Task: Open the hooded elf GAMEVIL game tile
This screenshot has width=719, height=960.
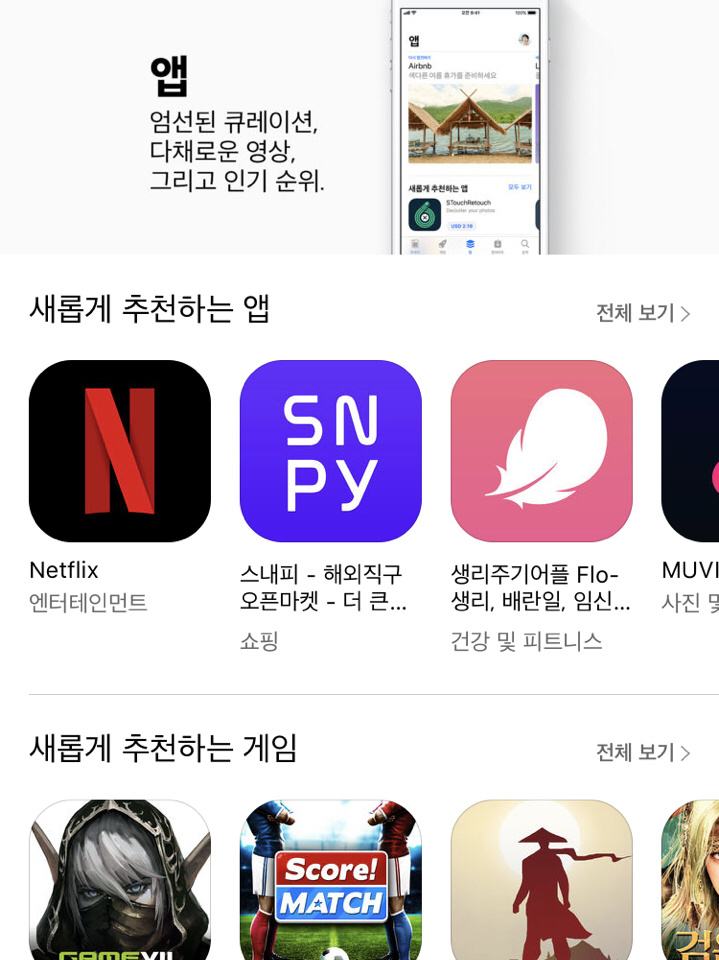Action: (120, 880)
